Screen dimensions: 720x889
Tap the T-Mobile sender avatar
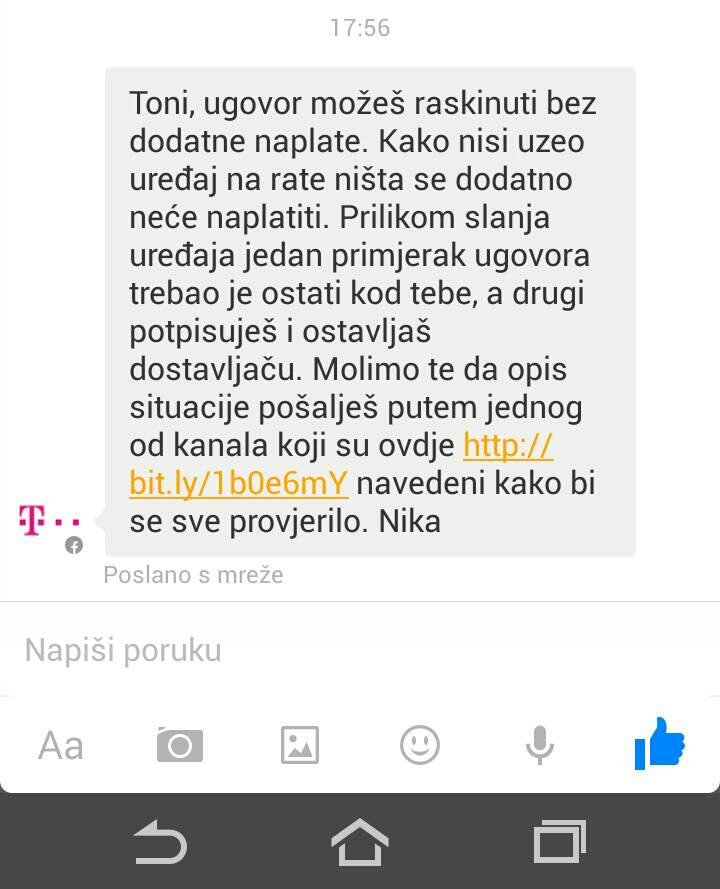(49, 522)
